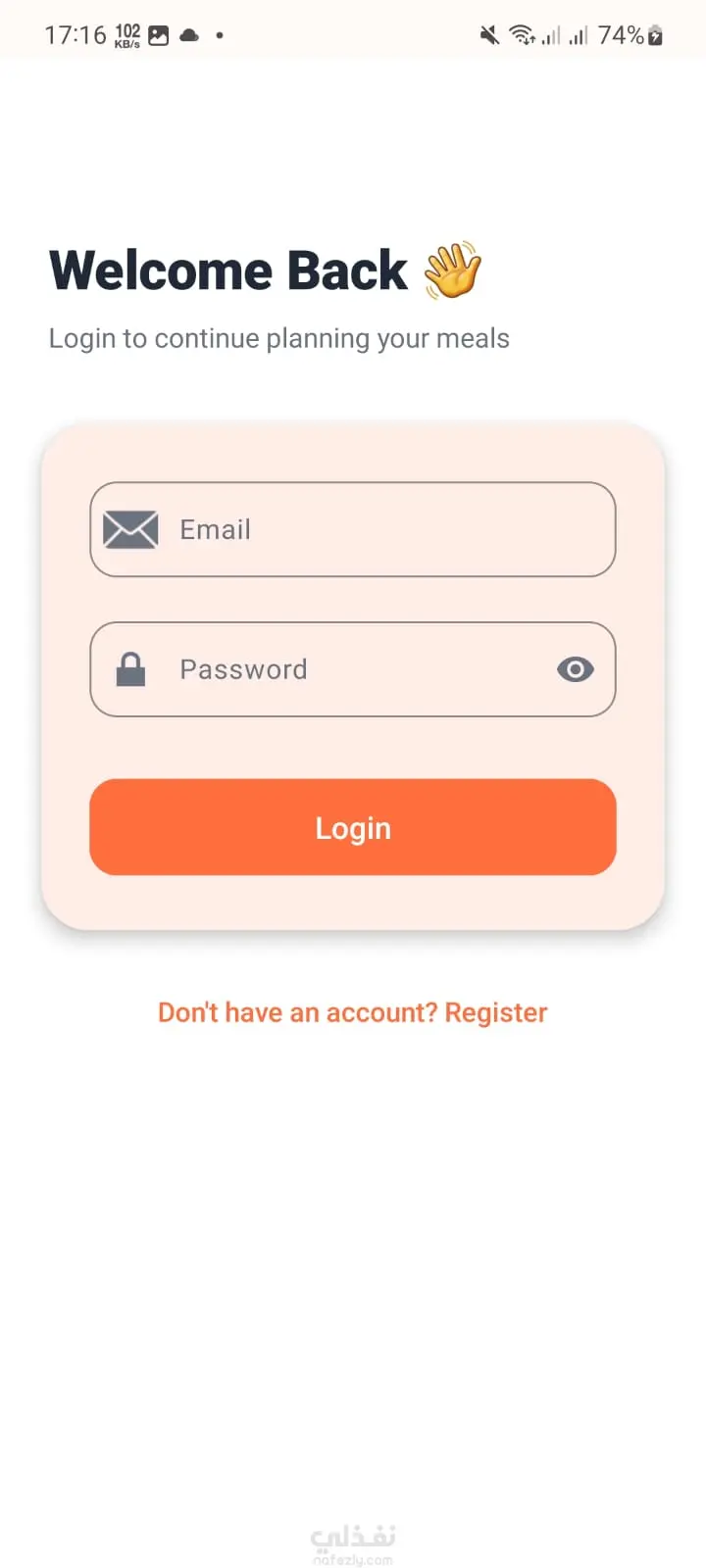The image size is (706, 1568).
Task: Tap the orange Login button
Action: coord(353,827)
